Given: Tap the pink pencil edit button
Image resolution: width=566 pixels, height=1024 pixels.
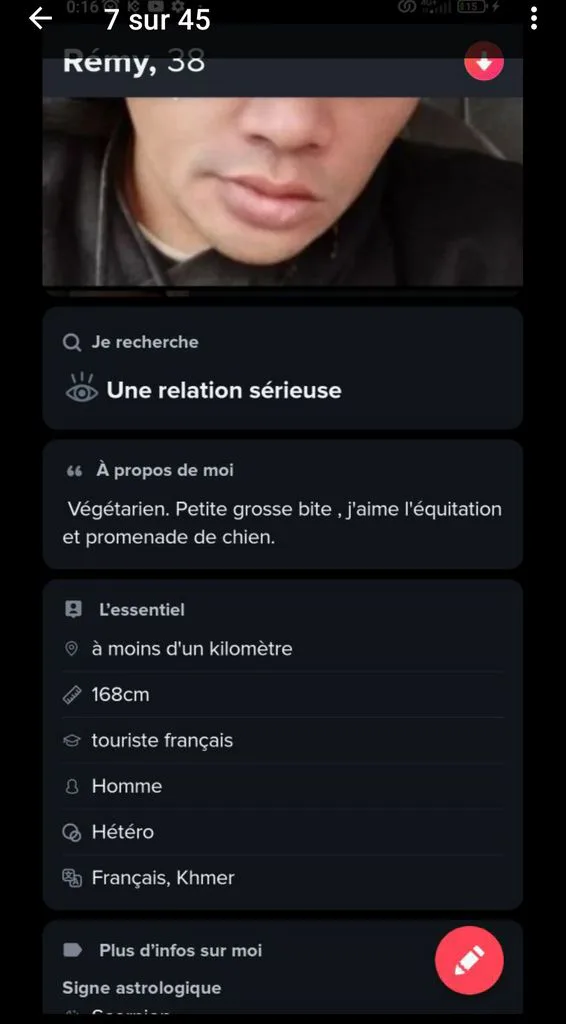Looking at the screenshot, I should point(469,960).
